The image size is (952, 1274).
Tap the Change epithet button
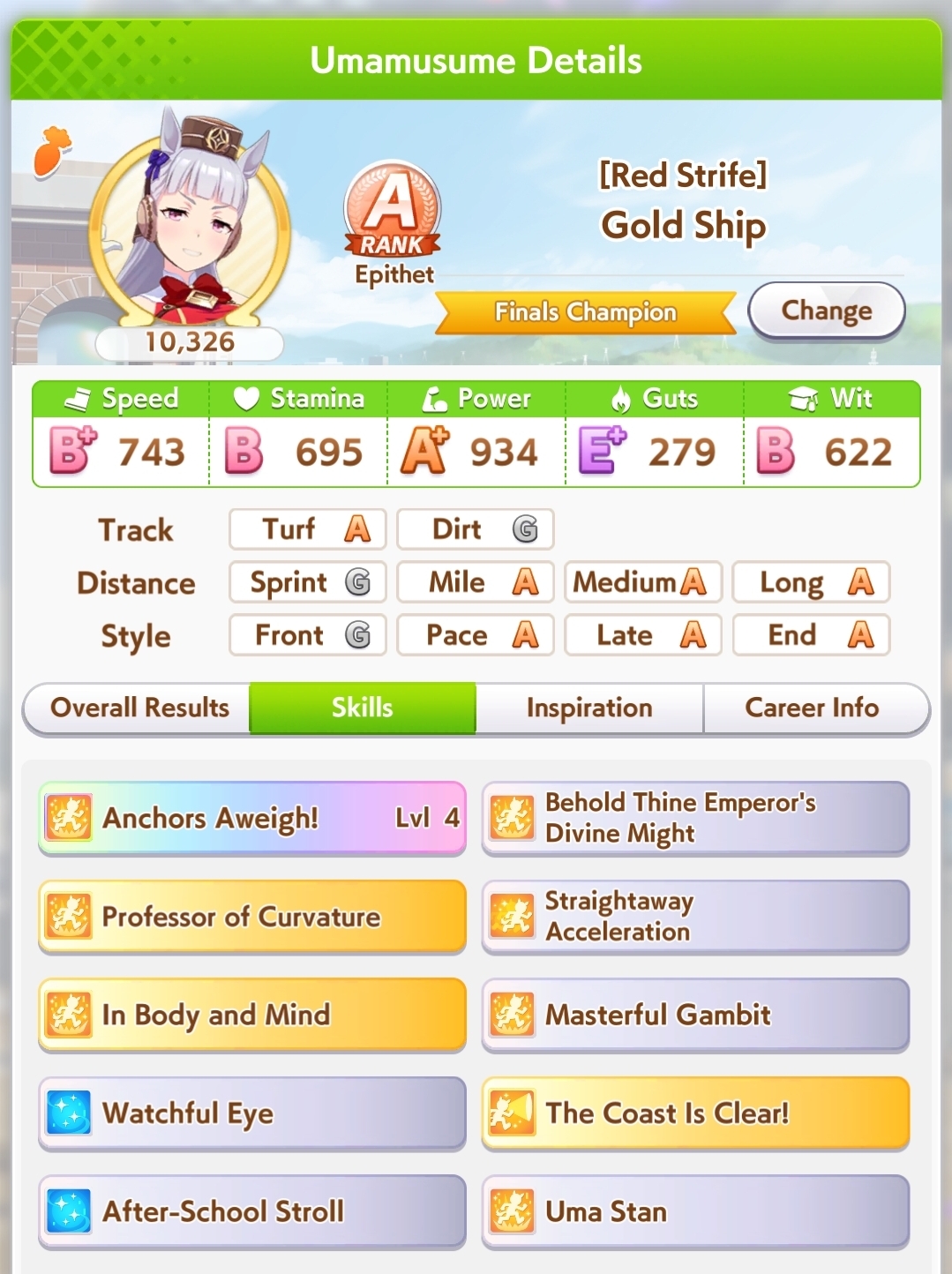826,311
